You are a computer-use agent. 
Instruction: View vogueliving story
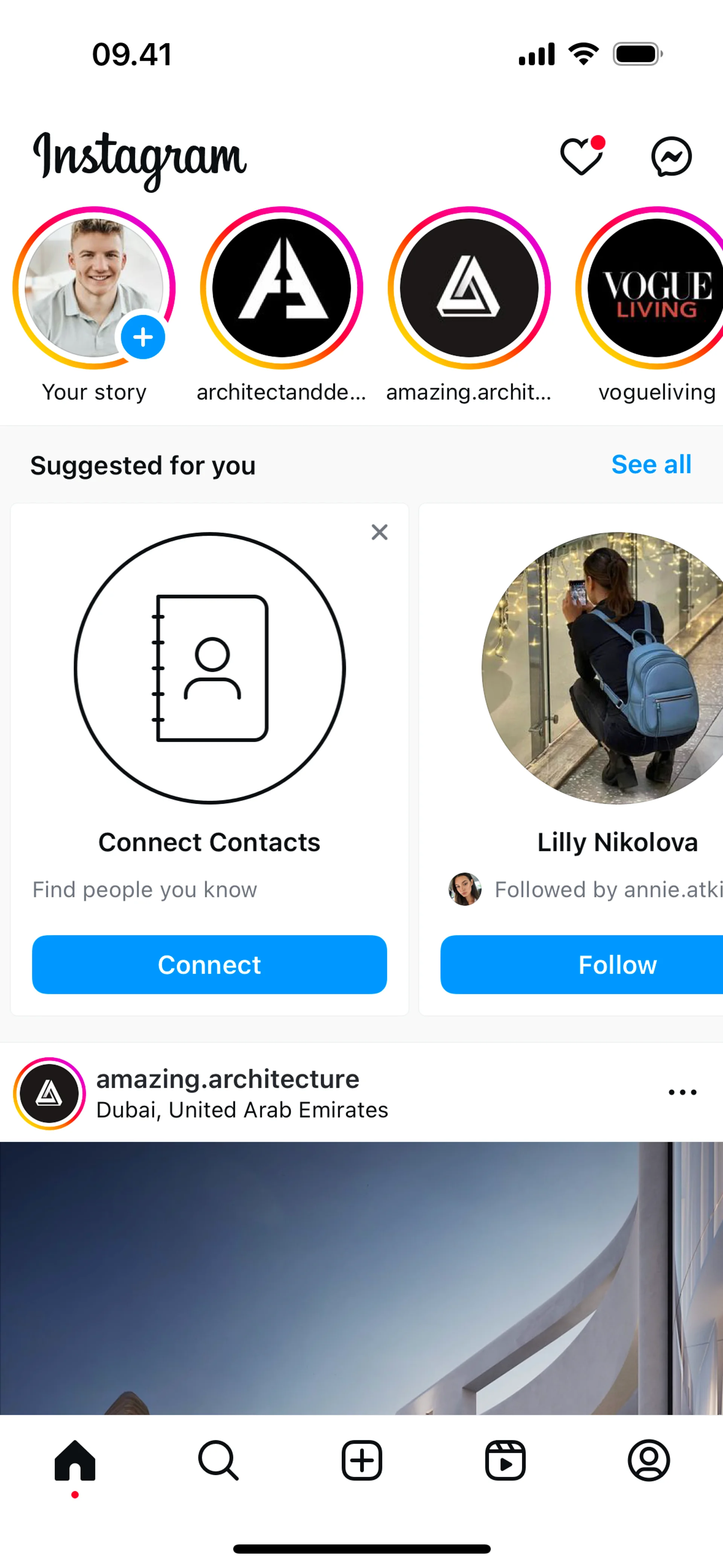point(656,288)
